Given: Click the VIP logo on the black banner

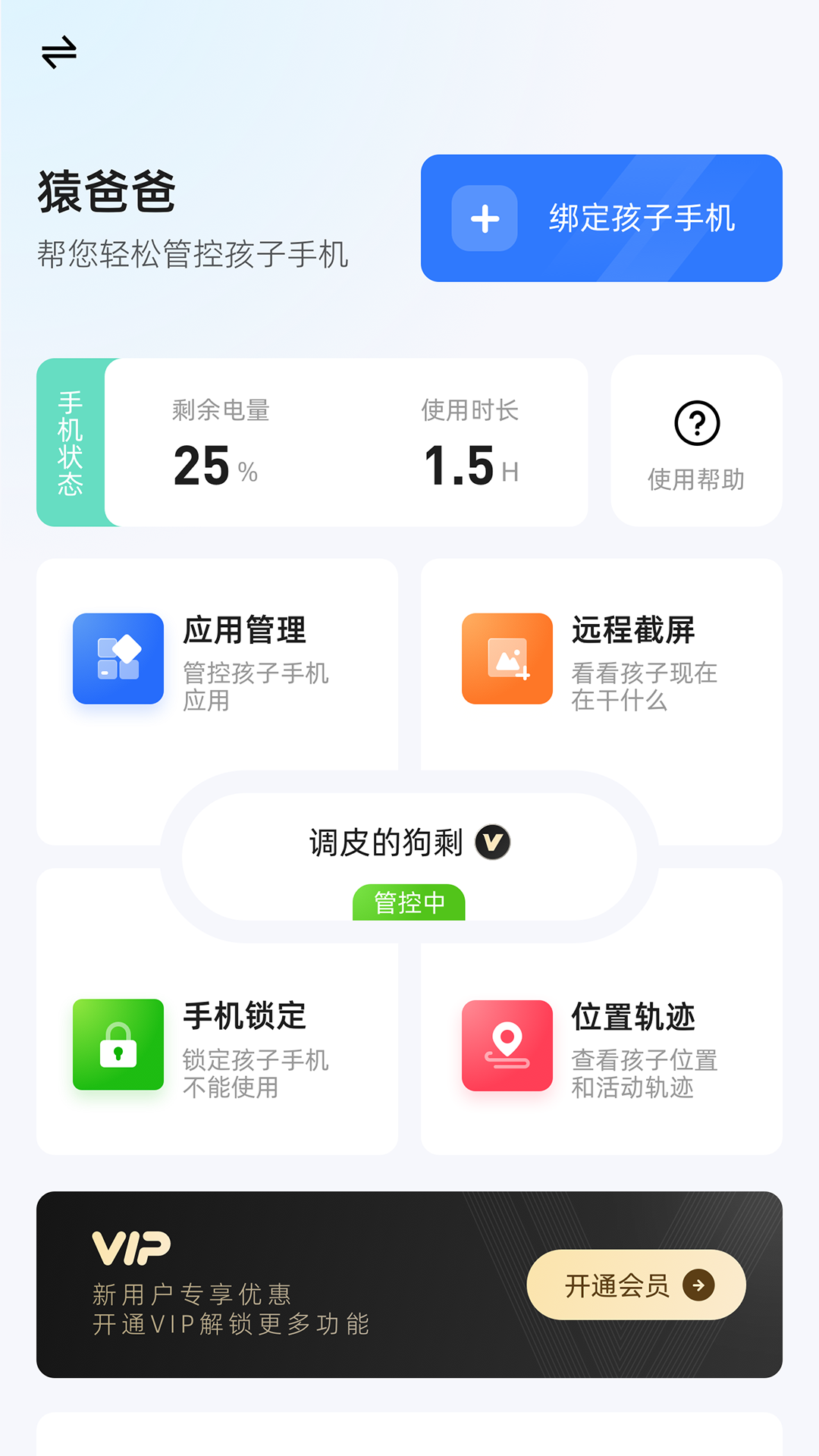Looking at the screenshot, I should pos(130,1244).
